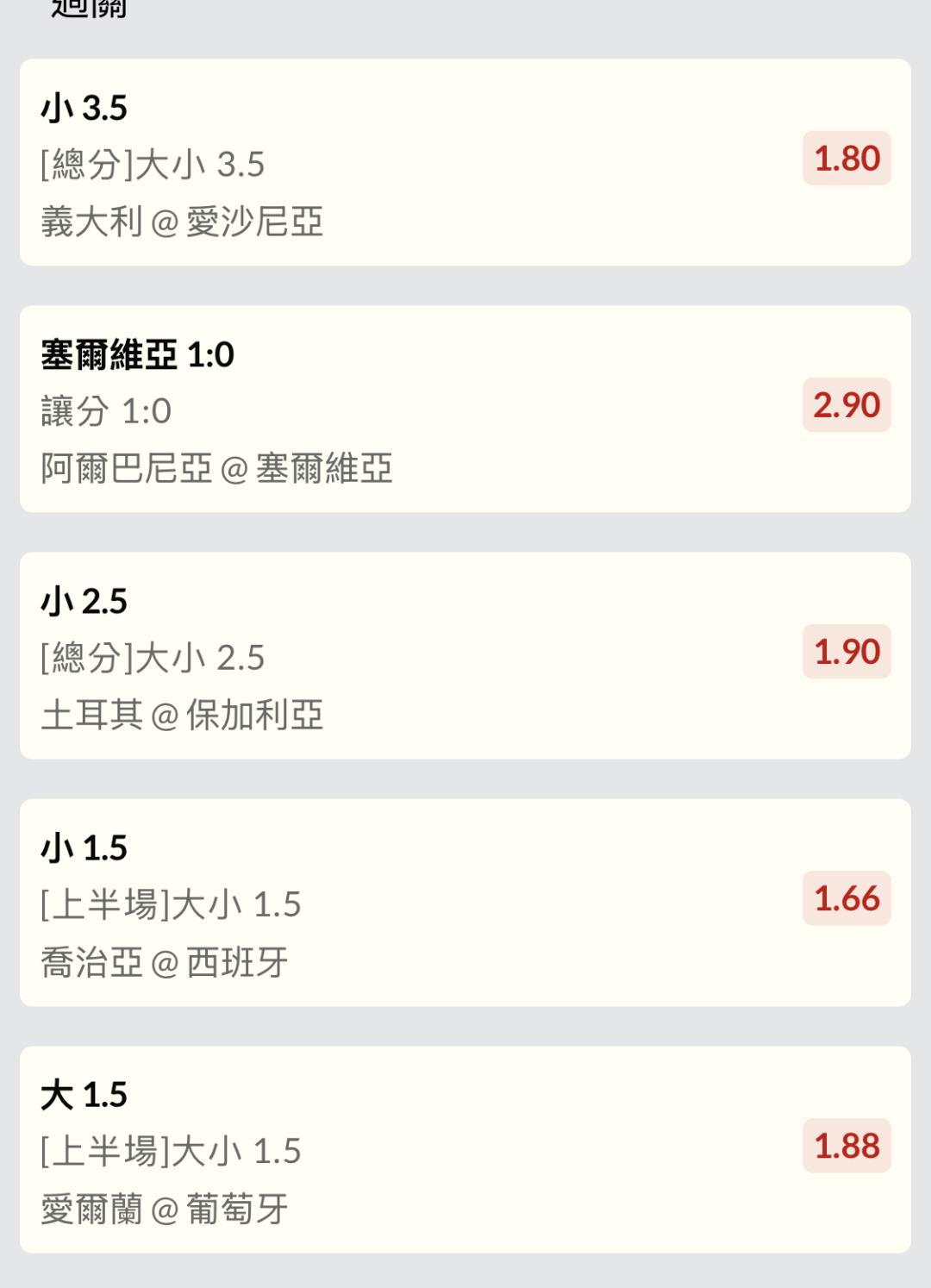
Task: Open the 義大利 @ 愛沙尼亞 bet card
Action: click(x=465, y=162)
